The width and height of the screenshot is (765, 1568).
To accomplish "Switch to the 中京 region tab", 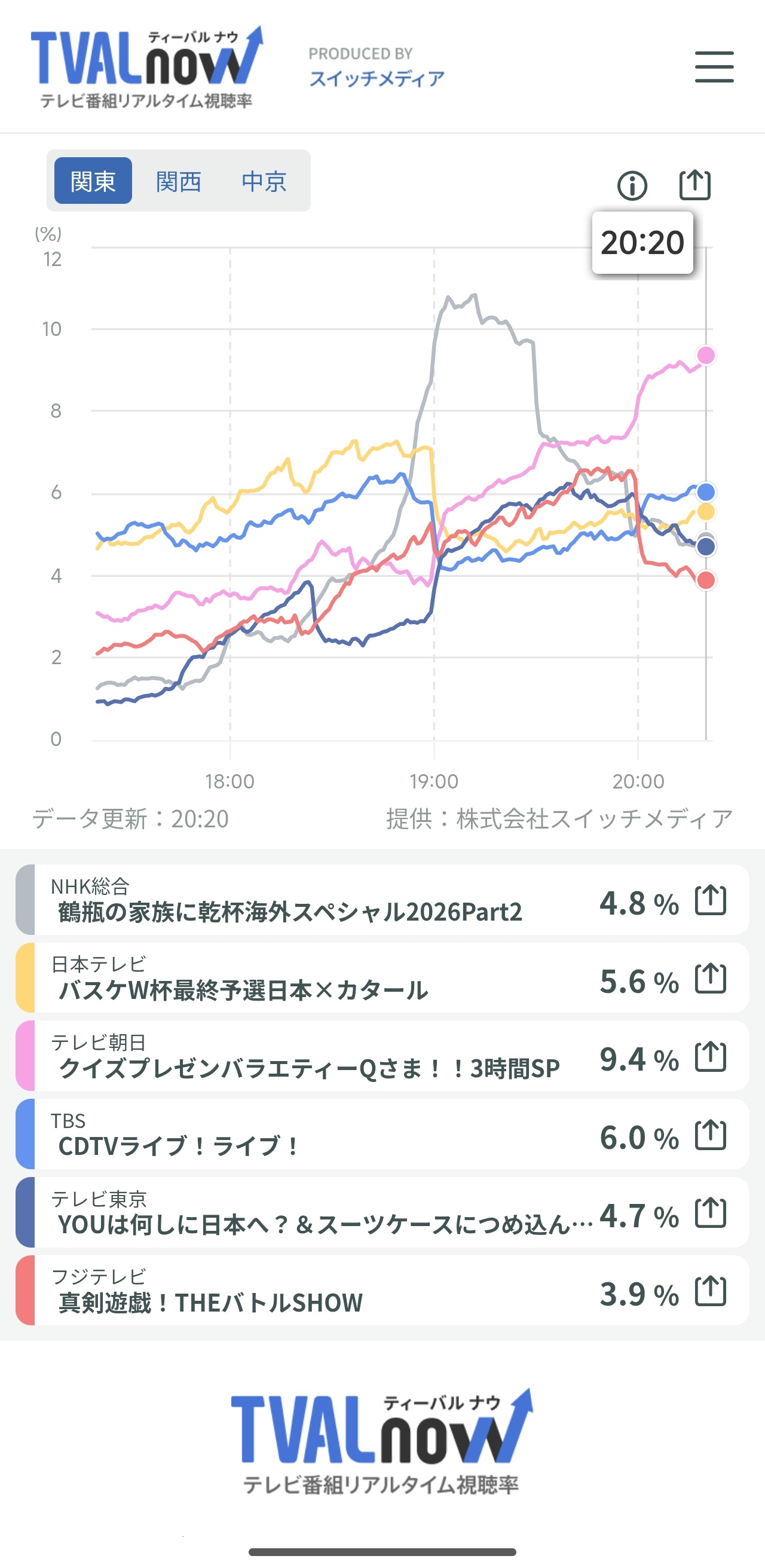I will (264, 181).
